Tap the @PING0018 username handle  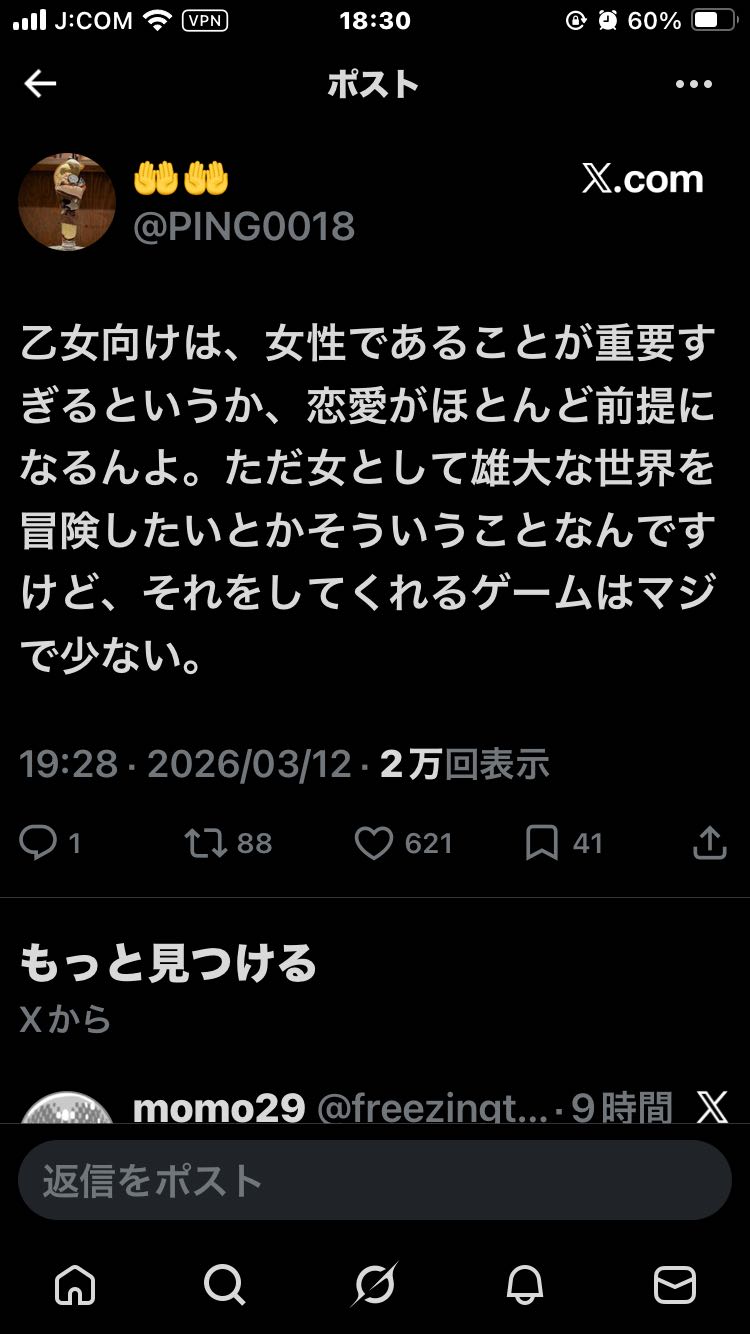click(x=244, y=227)
